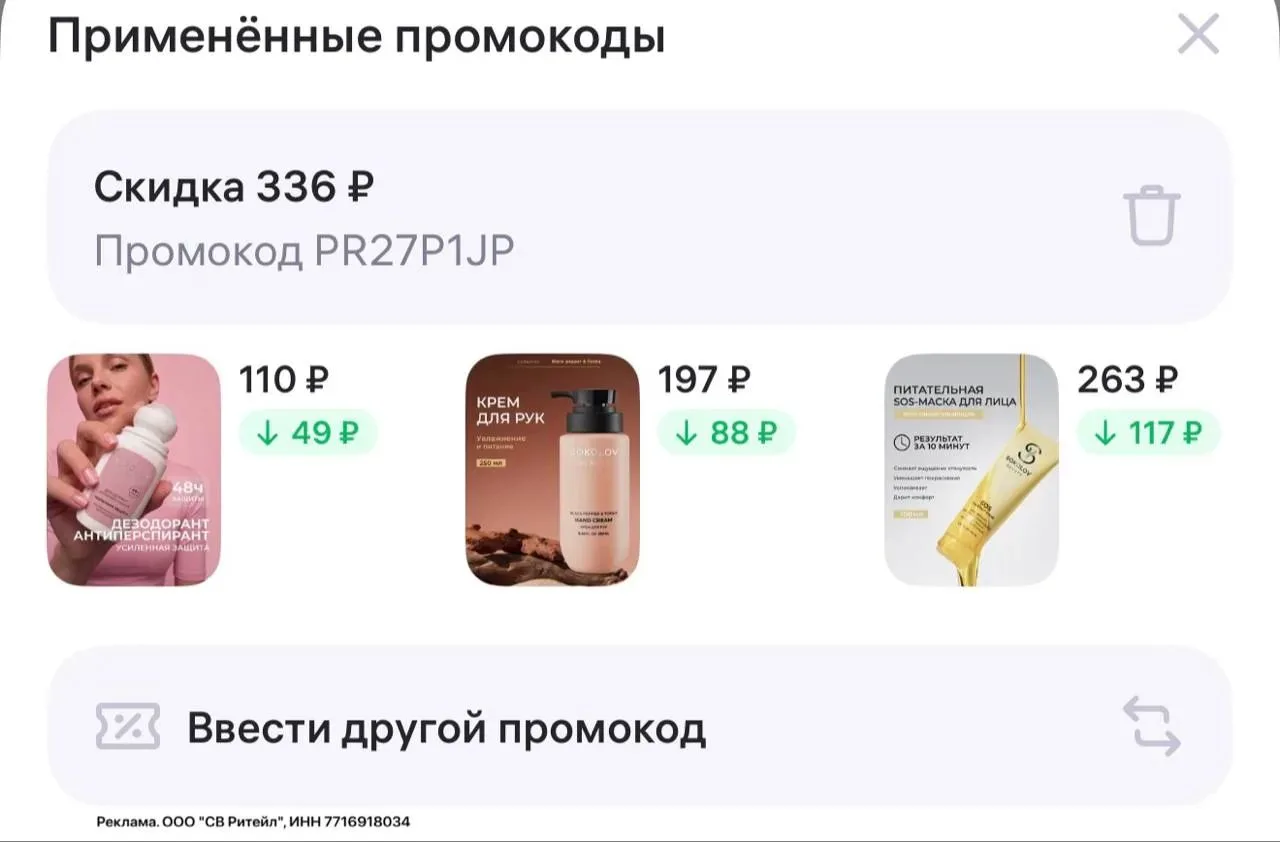Open the hand cream product tile
This screenshot has height=842, width=1280.
pos(553,470)
